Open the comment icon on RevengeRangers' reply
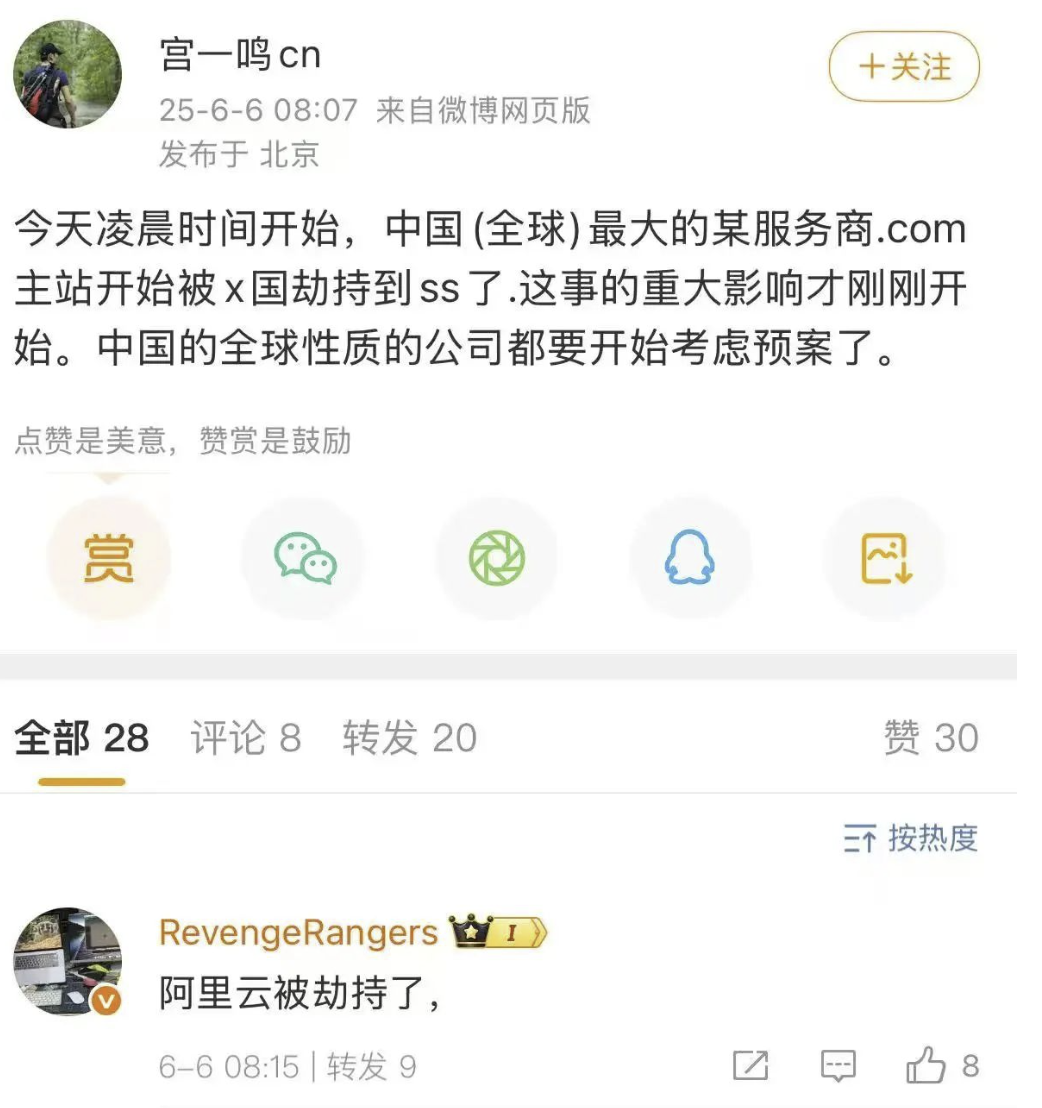 (x=838, y=1066)
